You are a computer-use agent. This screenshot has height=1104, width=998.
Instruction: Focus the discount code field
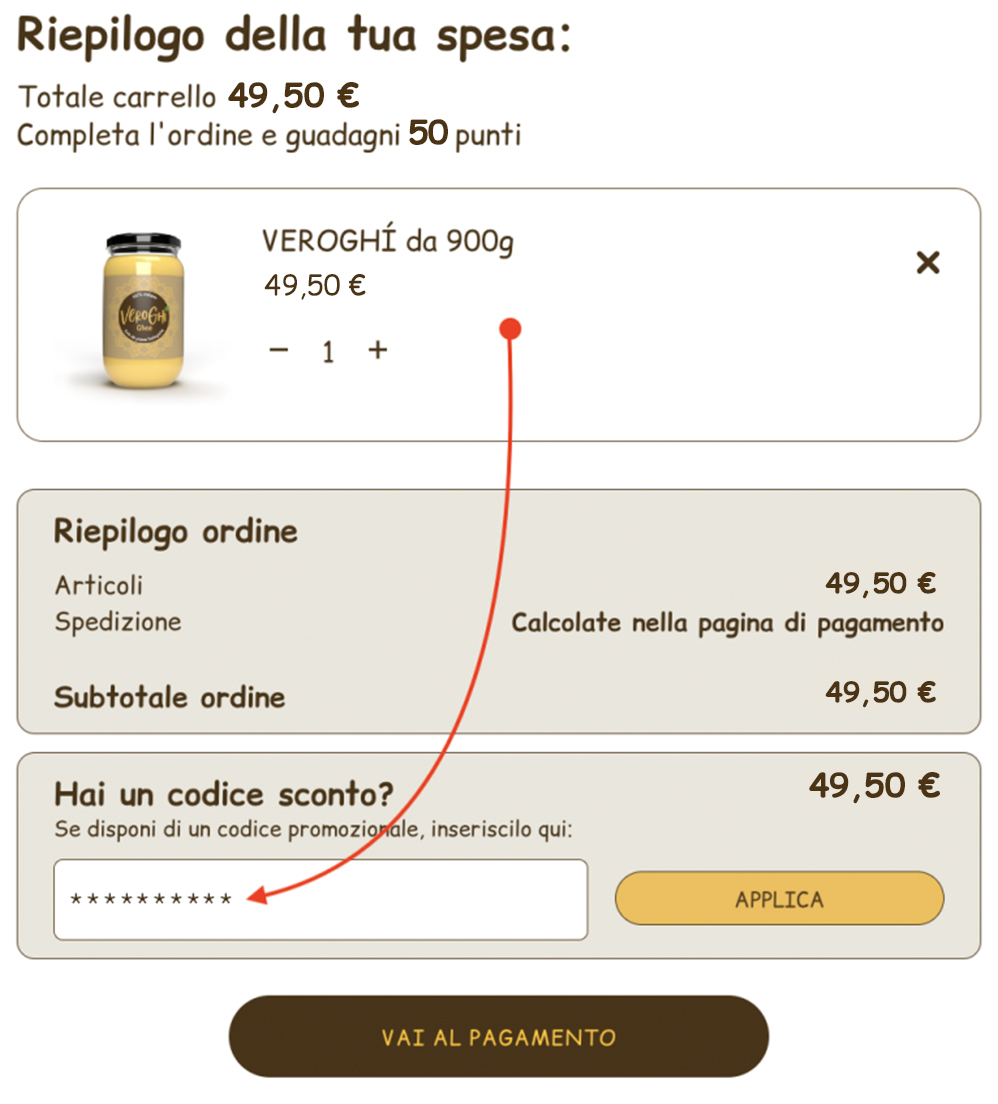click(320, 899)
